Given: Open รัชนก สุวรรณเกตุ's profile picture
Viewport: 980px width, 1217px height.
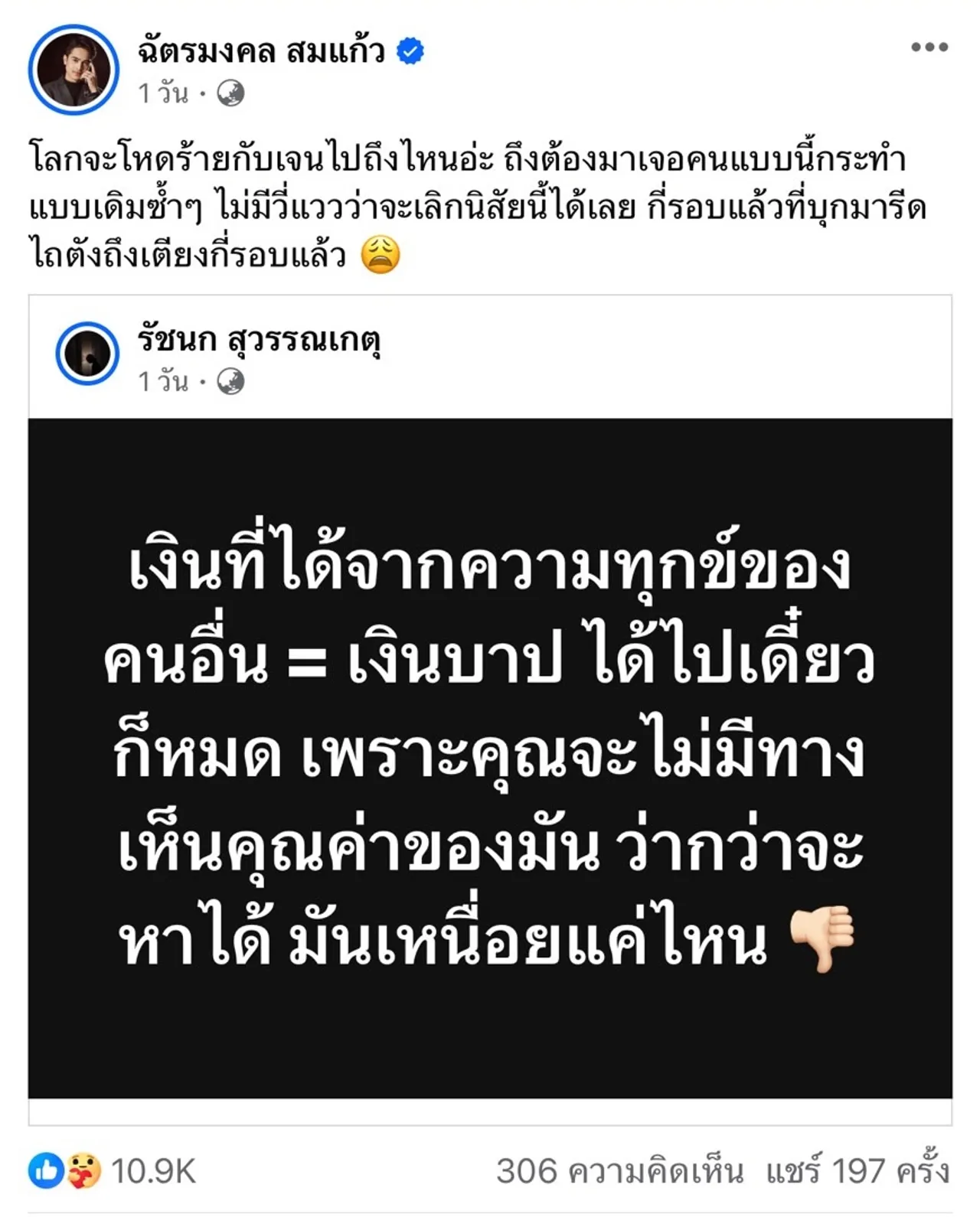Looking at the screenshot, I should click(x=87, y=354).
